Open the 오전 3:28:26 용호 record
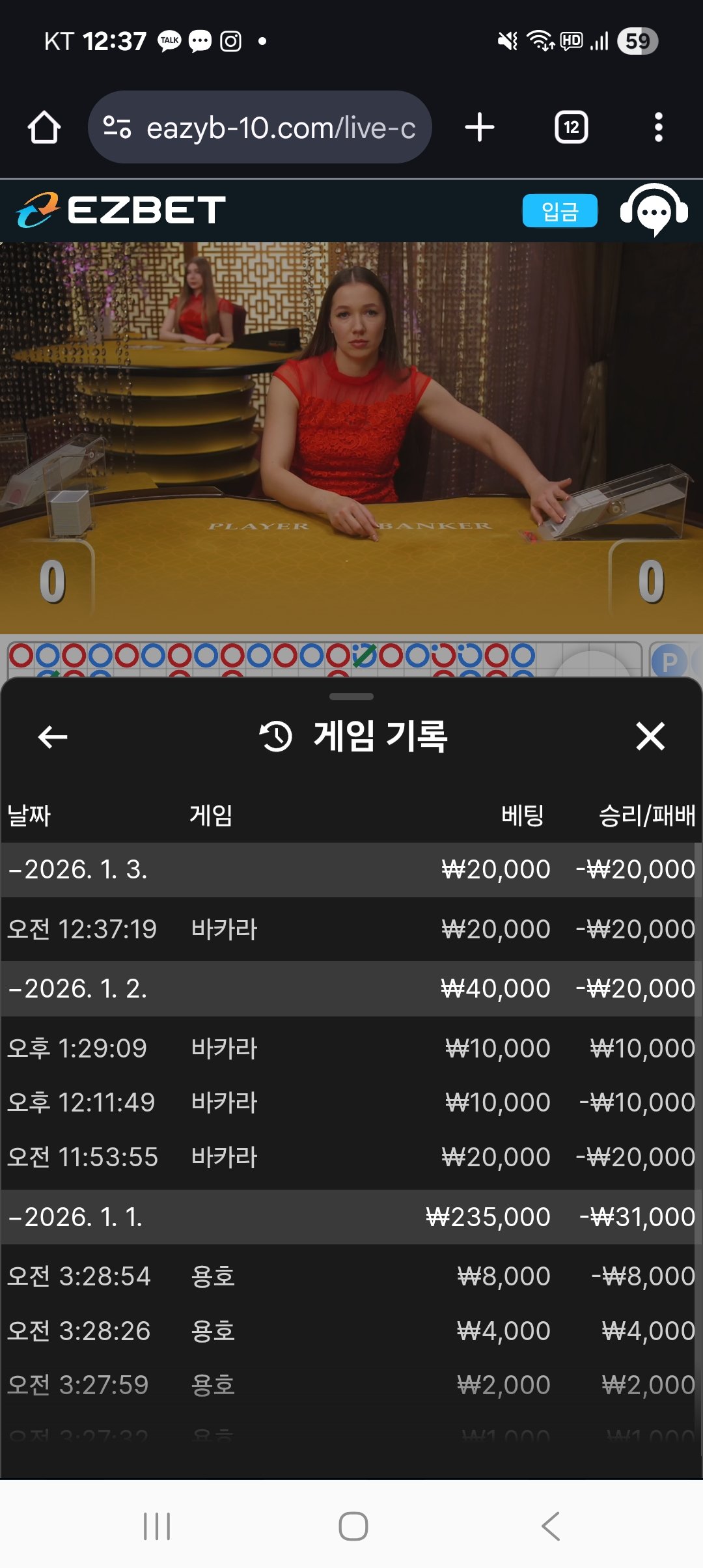Image resolution: width=703 pixels, height=1568 pixels. point(351,1331)
